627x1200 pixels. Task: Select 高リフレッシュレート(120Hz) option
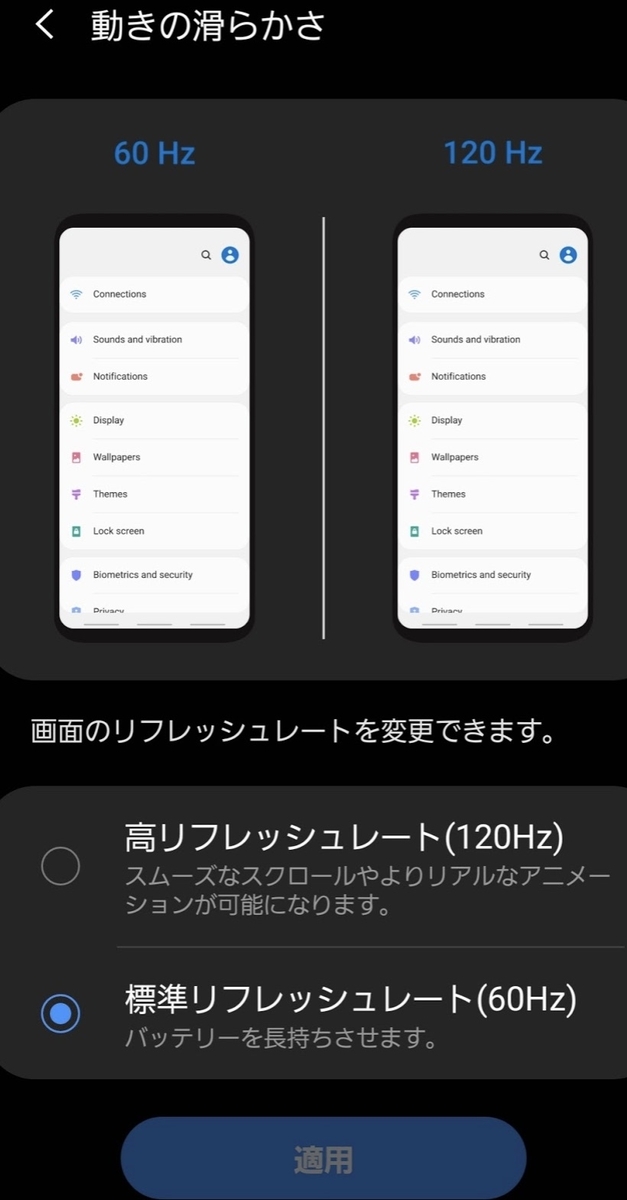pyautogui.click(x=313, y=866)
